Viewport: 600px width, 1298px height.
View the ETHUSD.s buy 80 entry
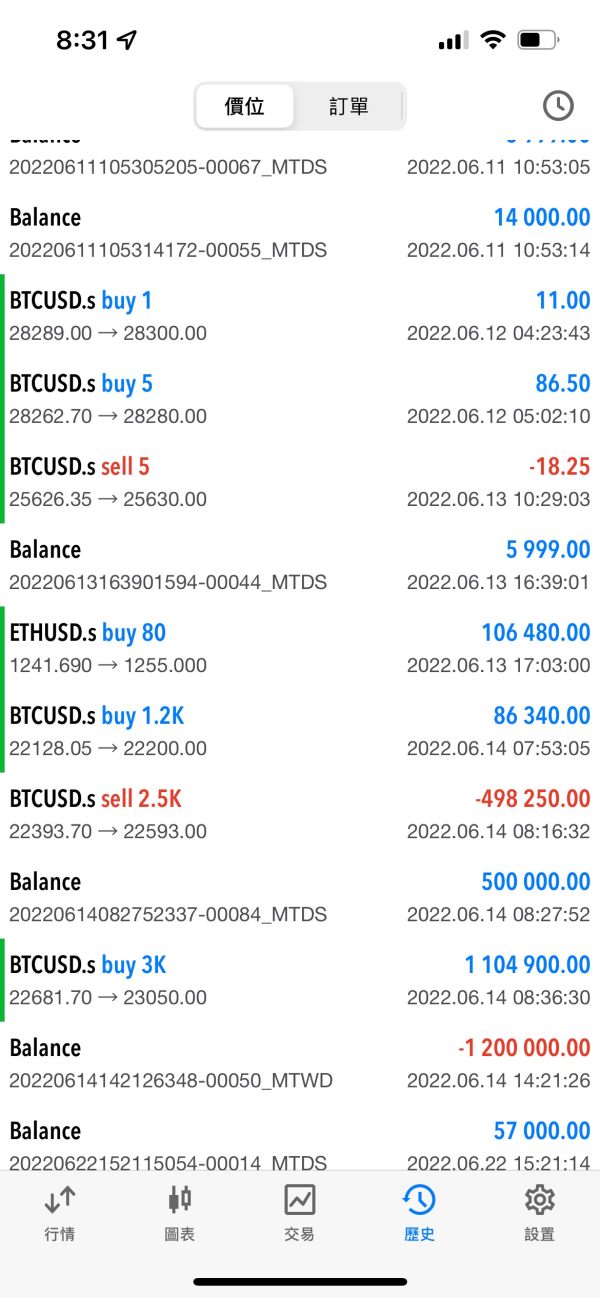(300, 648)
